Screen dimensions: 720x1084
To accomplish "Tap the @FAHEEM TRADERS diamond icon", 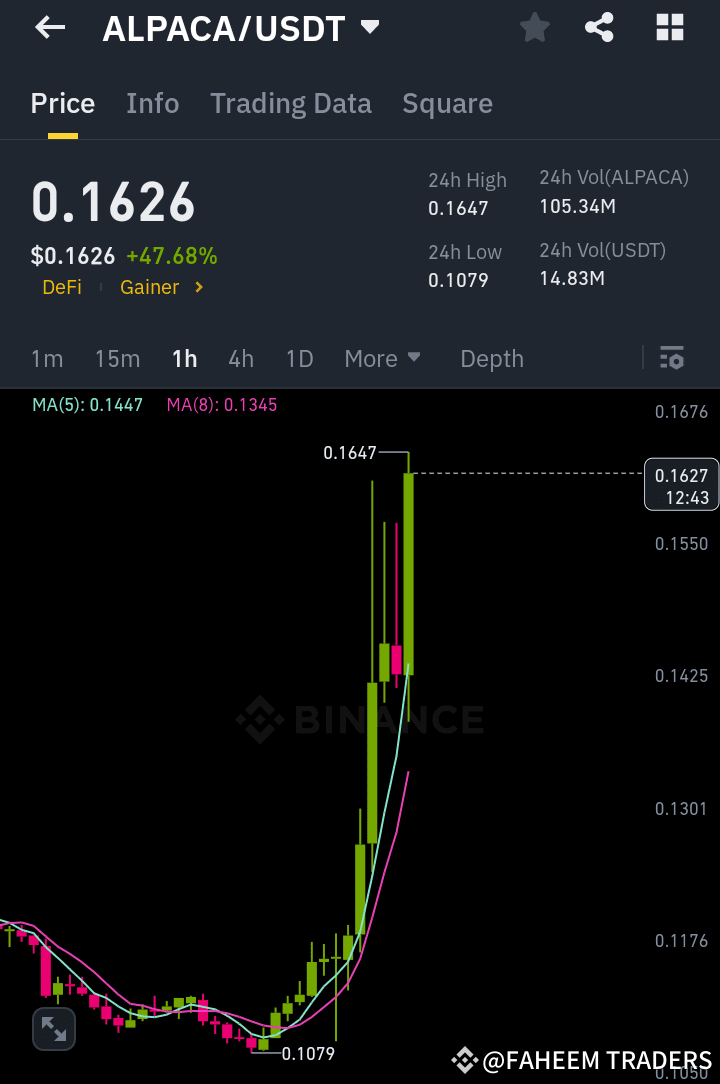I will point(465,1061).
